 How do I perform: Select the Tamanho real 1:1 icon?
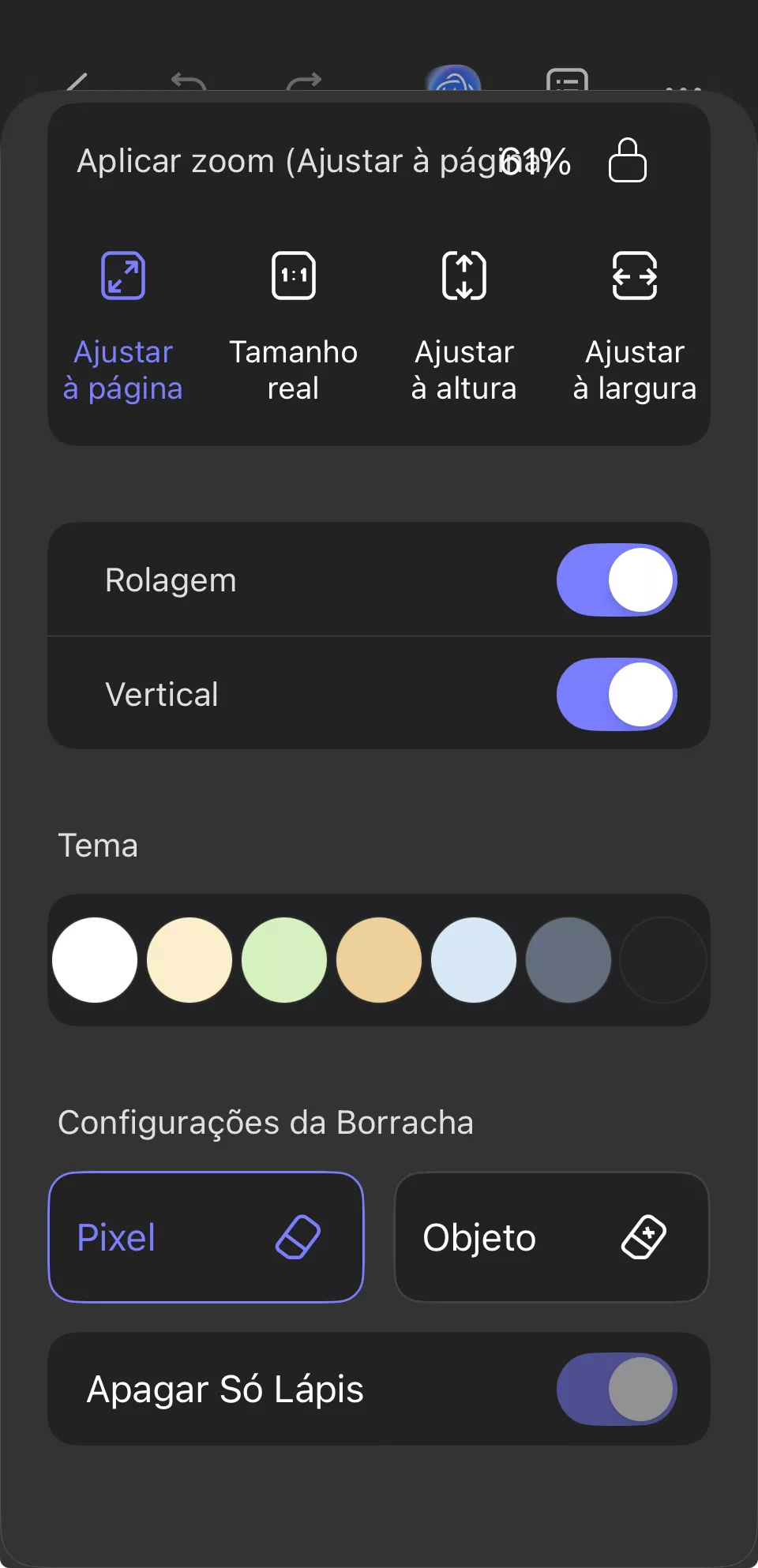(x=293, y=276)
